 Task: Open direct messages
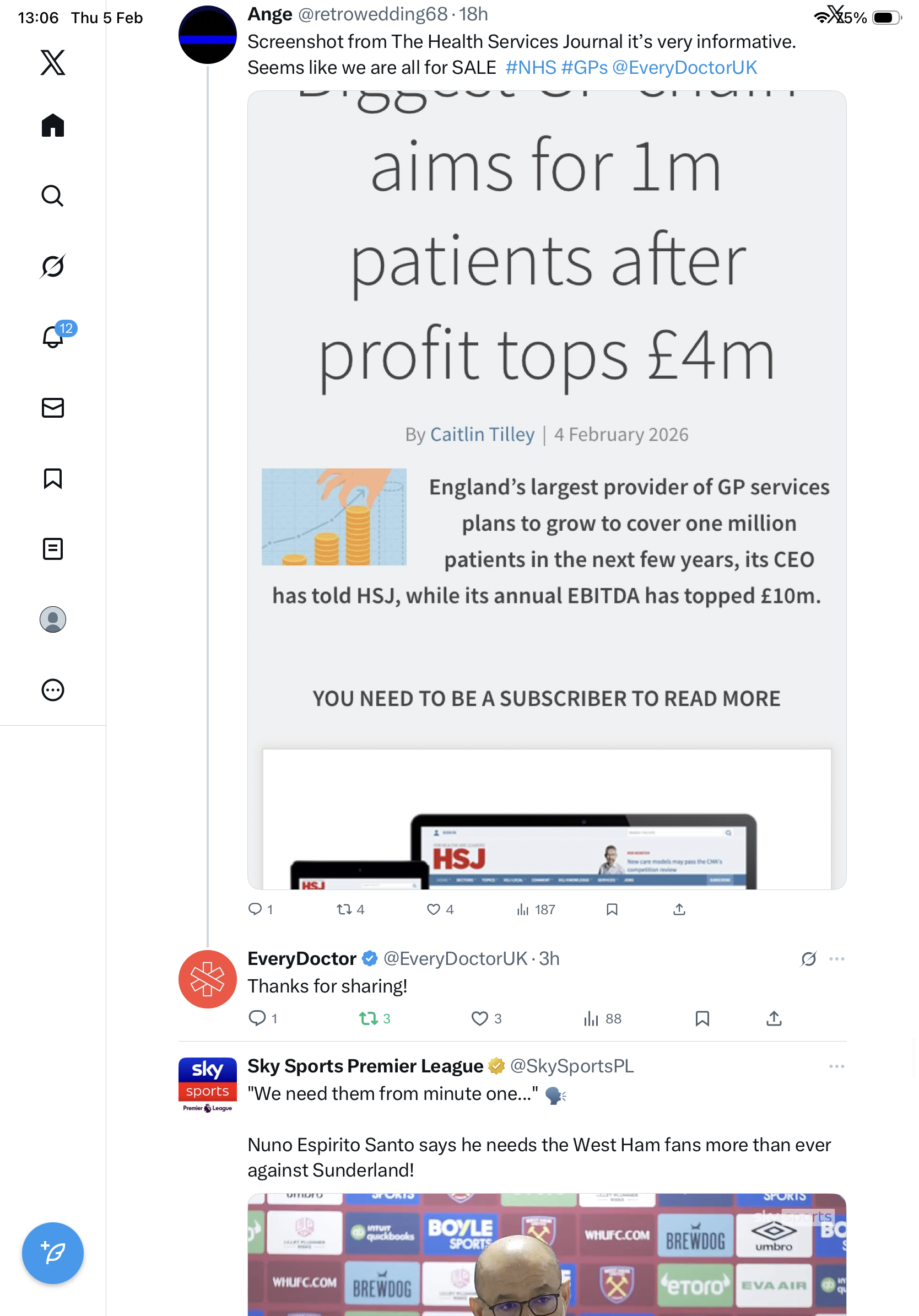point(53,407)
